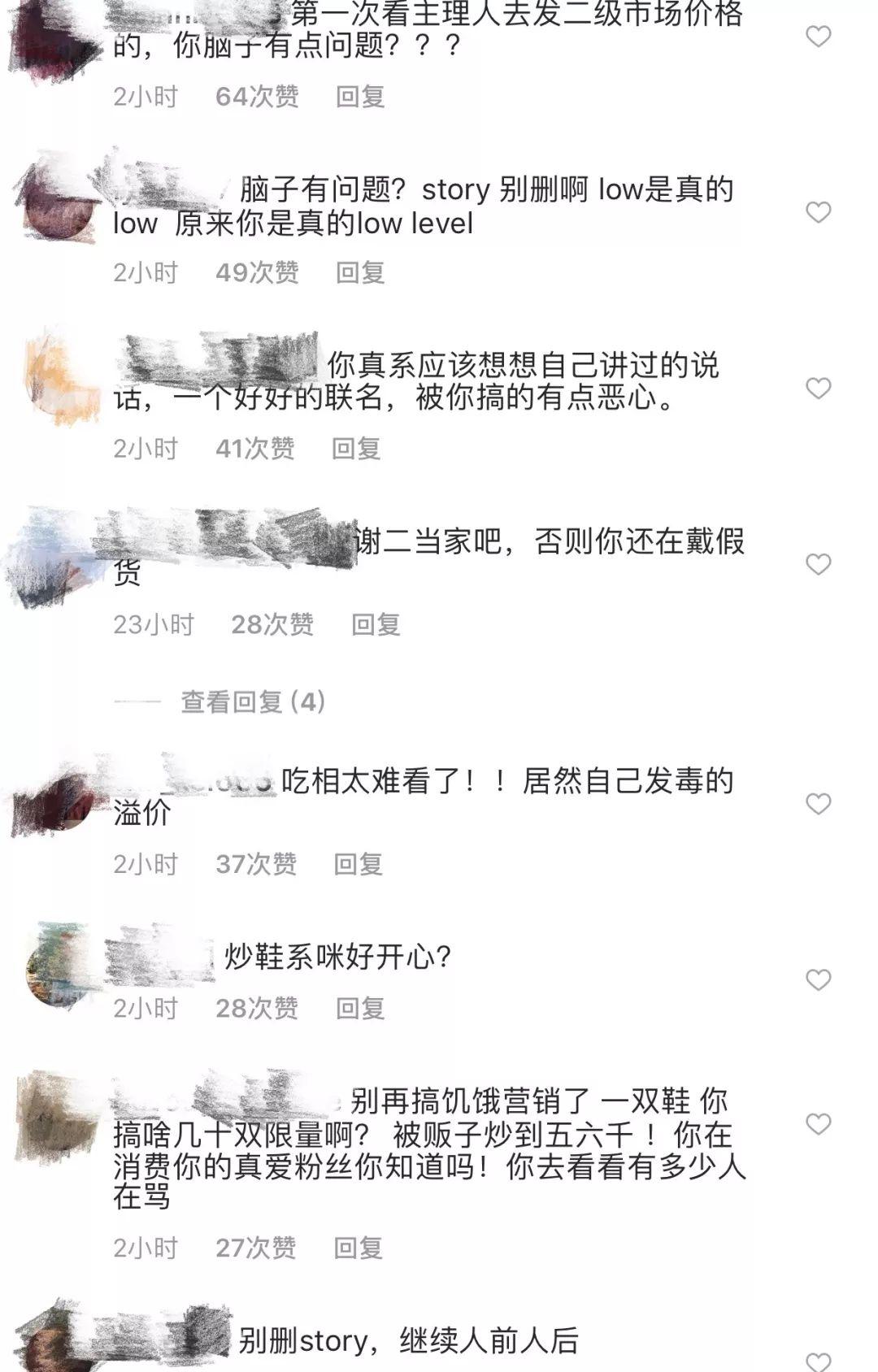Viewport: 878px width, 1372px height.
Task: Like the comment 炒鞋系咪好开心
Action: [x=818, y=980]
